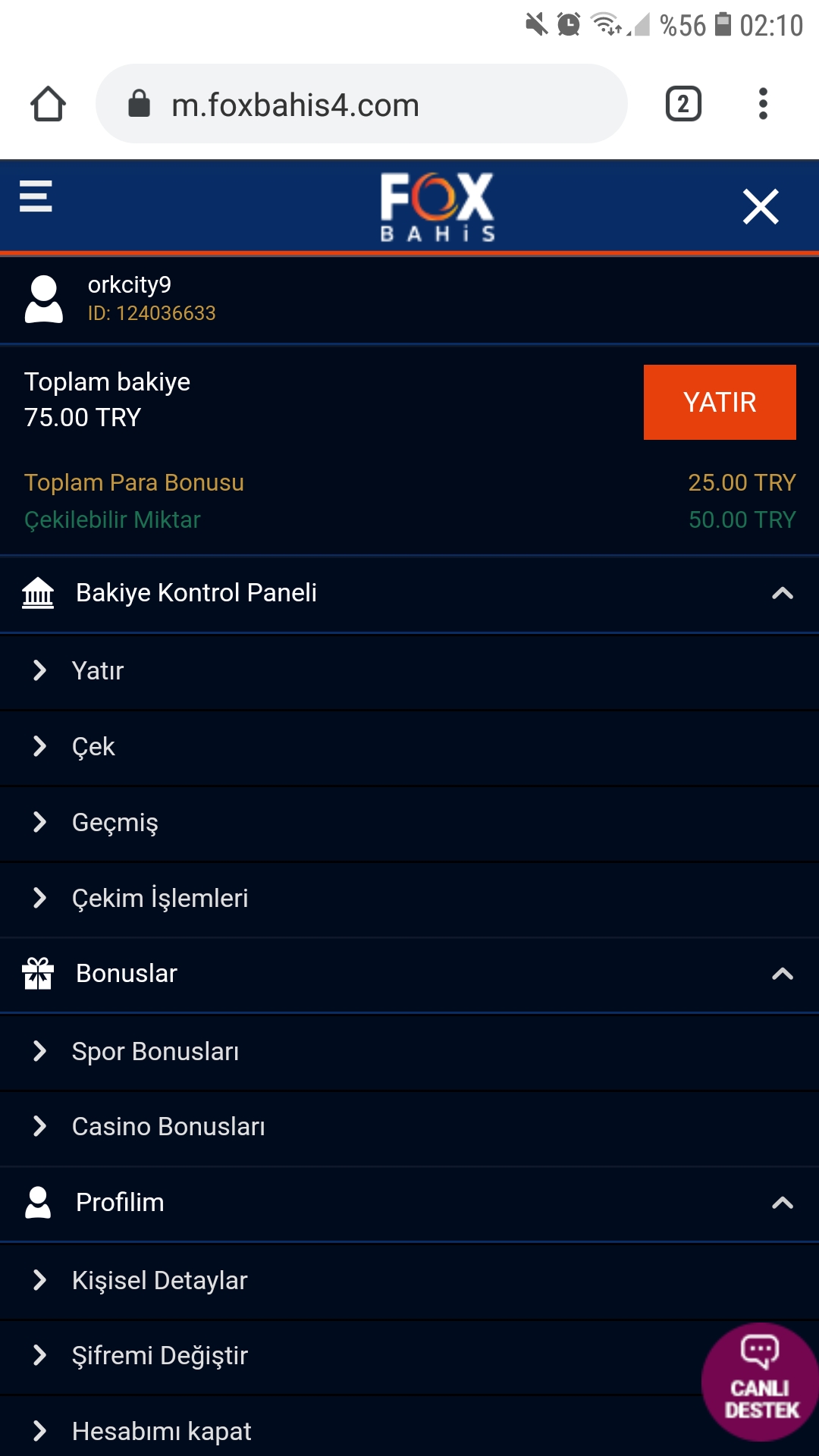819x1456 pixels.
Task: Open Spor Bonusları
Action: point(409,1052)
